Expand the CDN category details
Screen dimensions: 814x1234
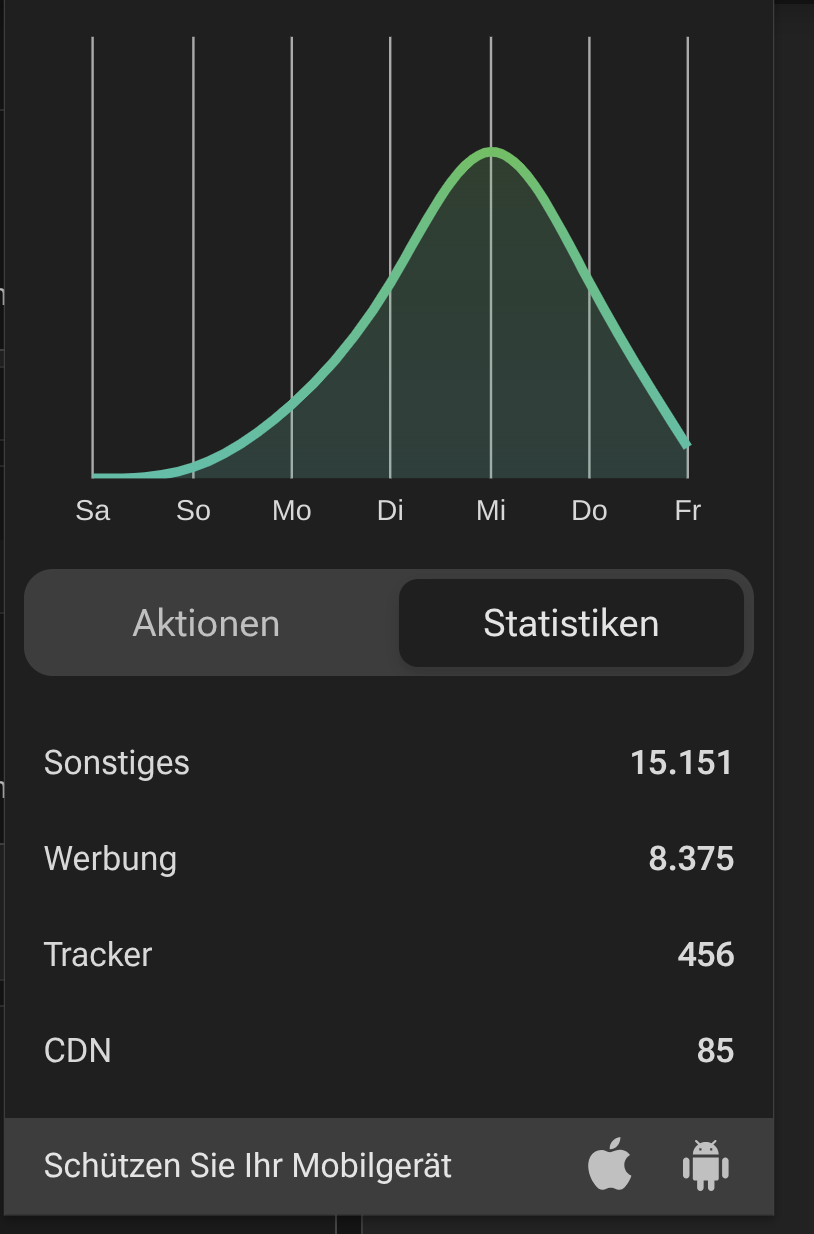click(x=388, y=1050)
